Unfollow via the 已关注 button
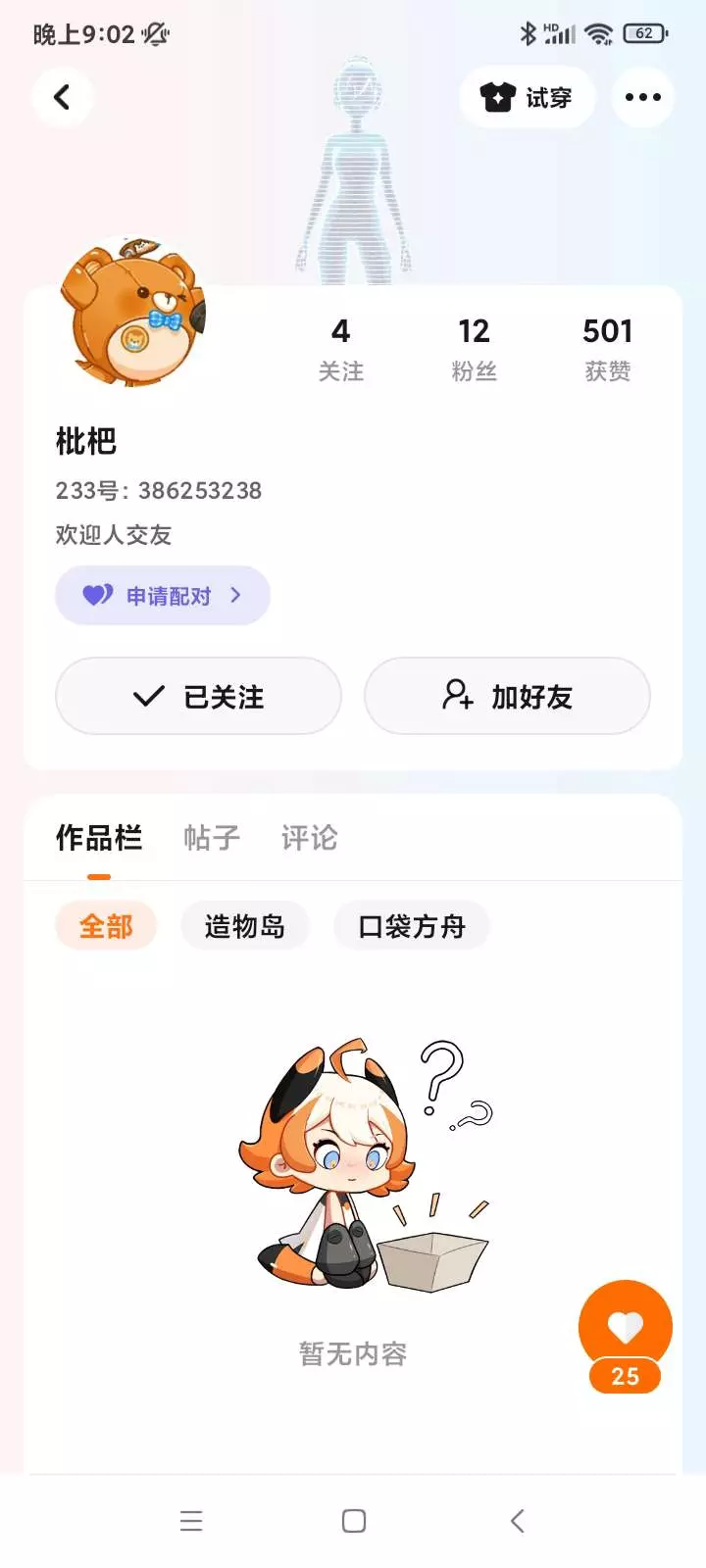The image size is (706, 1568). click(x=198, y=696)
